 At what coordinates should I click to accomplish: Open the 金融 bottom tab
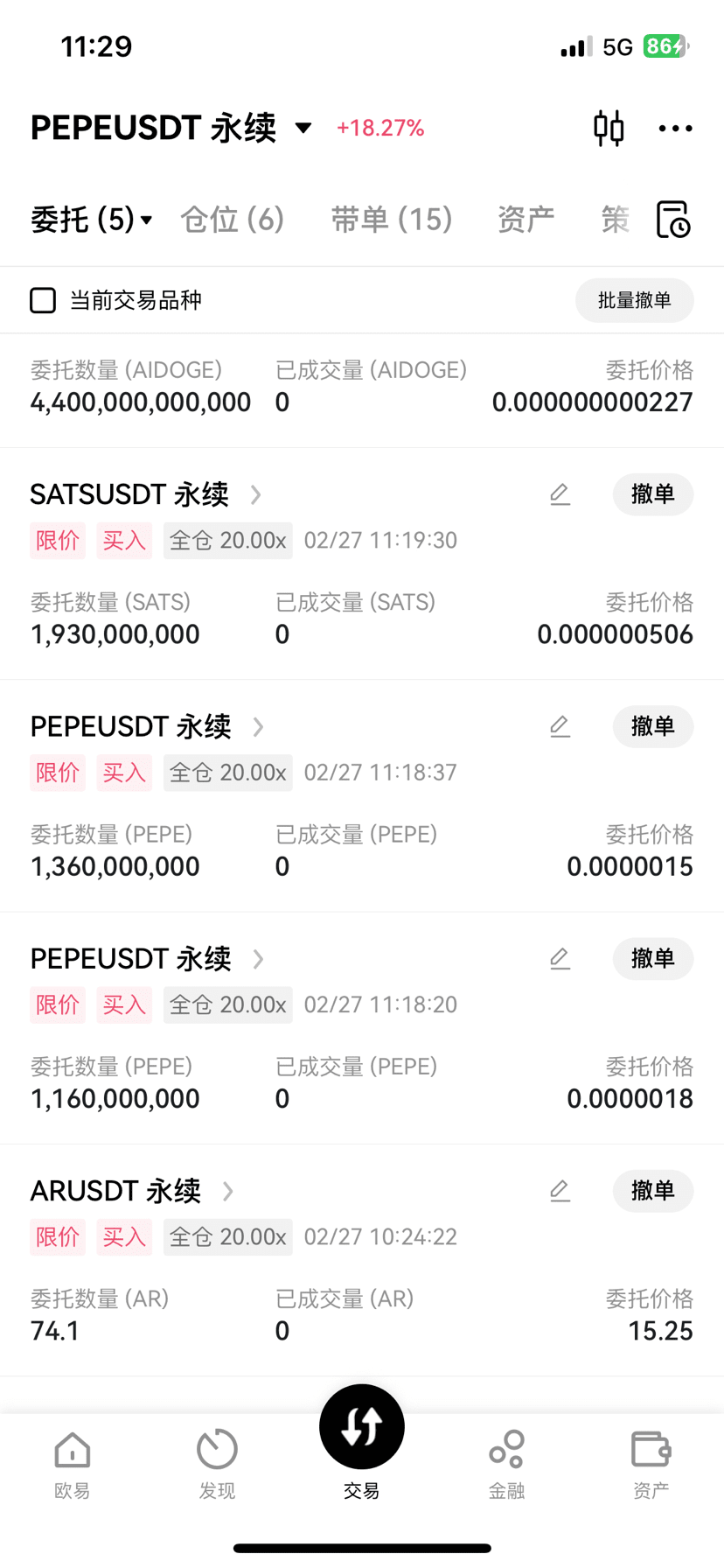pos(506,1463)
